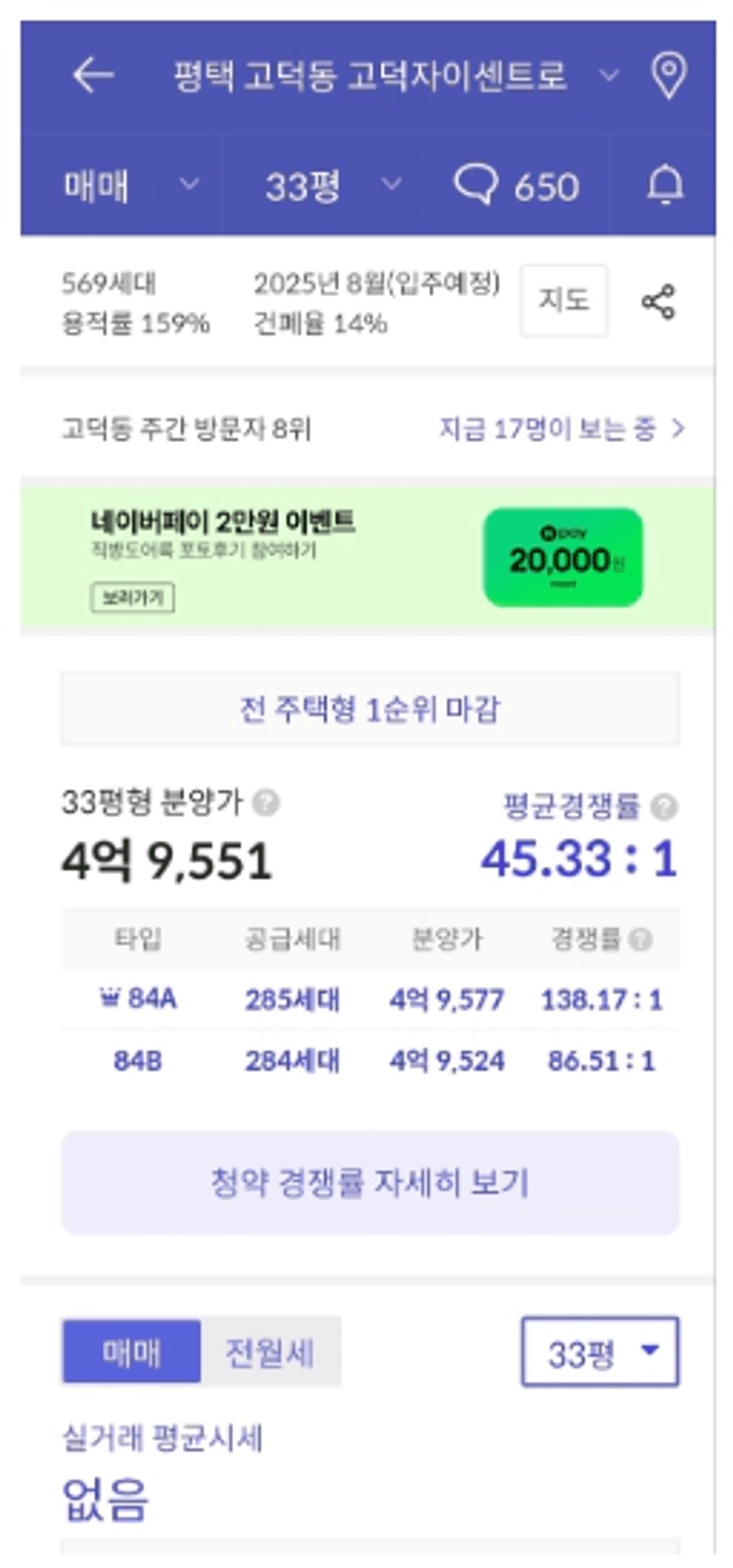Open 지금 17명이 보는 중 link
Image resolution: width=733 pixels, height=1568 pixels.
click(562, 429)
